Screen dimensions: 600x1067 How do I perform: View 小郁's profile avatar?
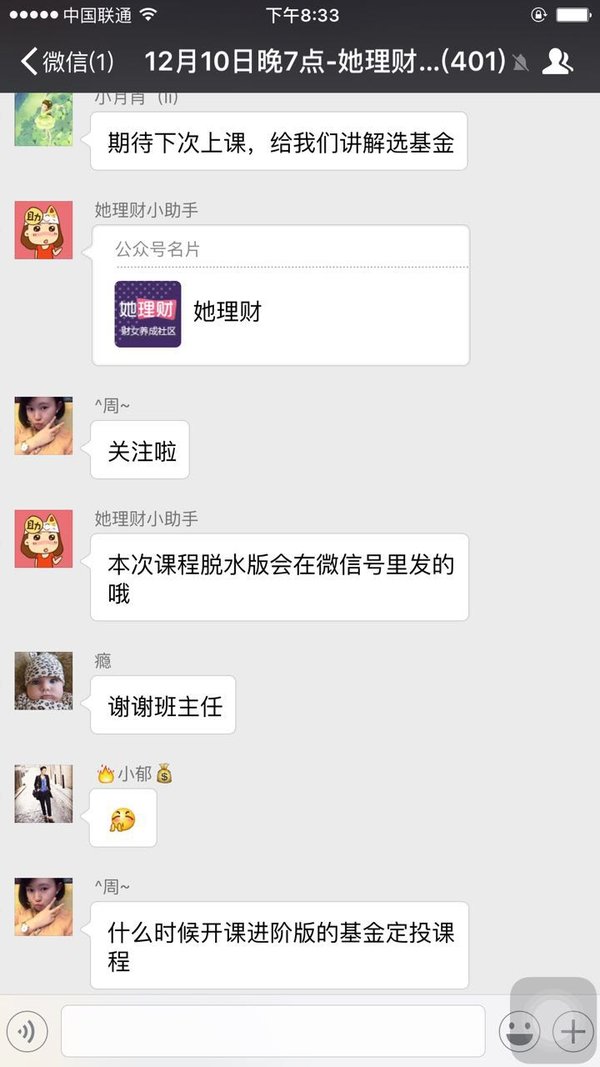44,794
